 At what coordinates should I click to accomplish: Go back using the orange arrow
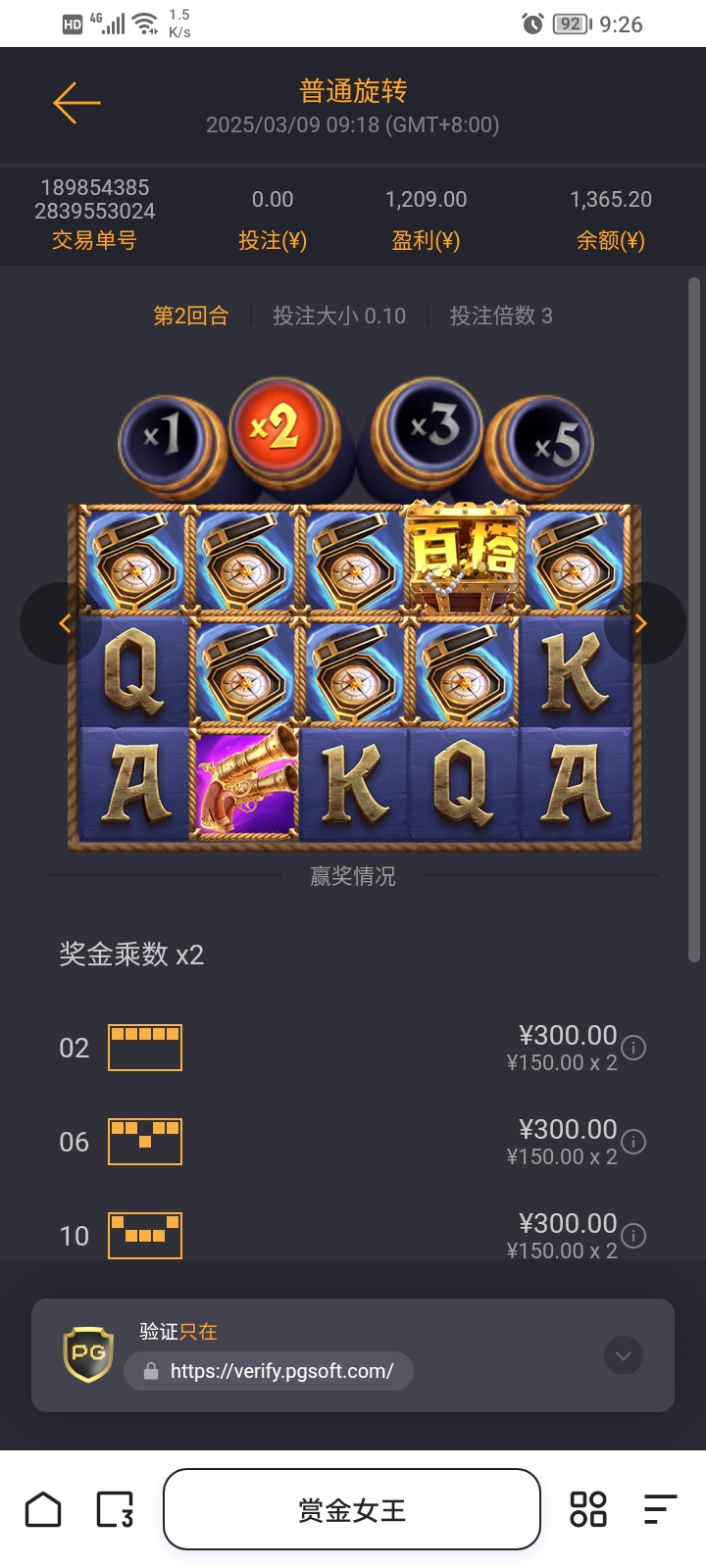coord(76,103)
